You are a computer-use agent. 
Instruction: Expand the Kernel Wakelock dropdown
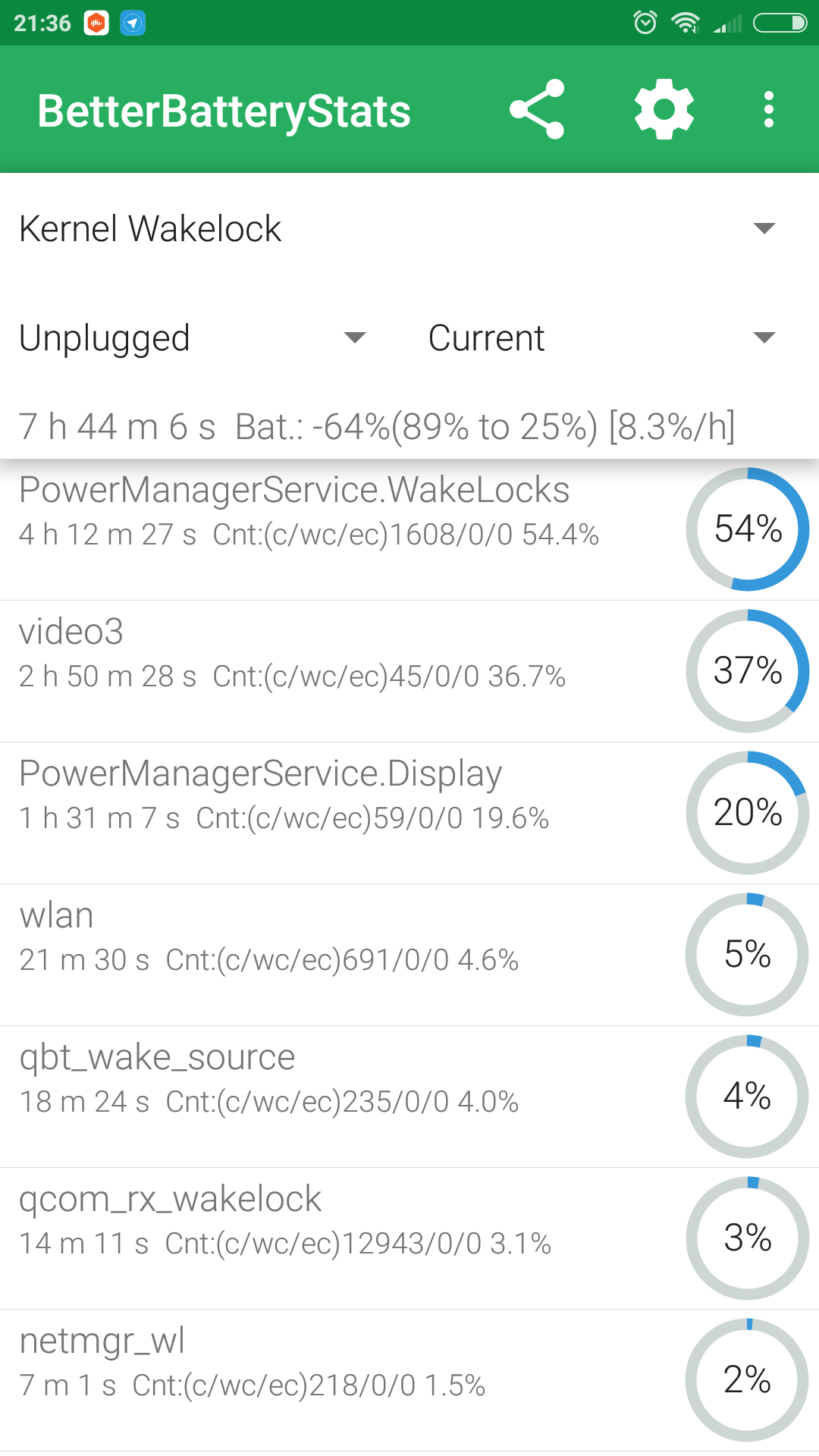click(x=409, y=228)
